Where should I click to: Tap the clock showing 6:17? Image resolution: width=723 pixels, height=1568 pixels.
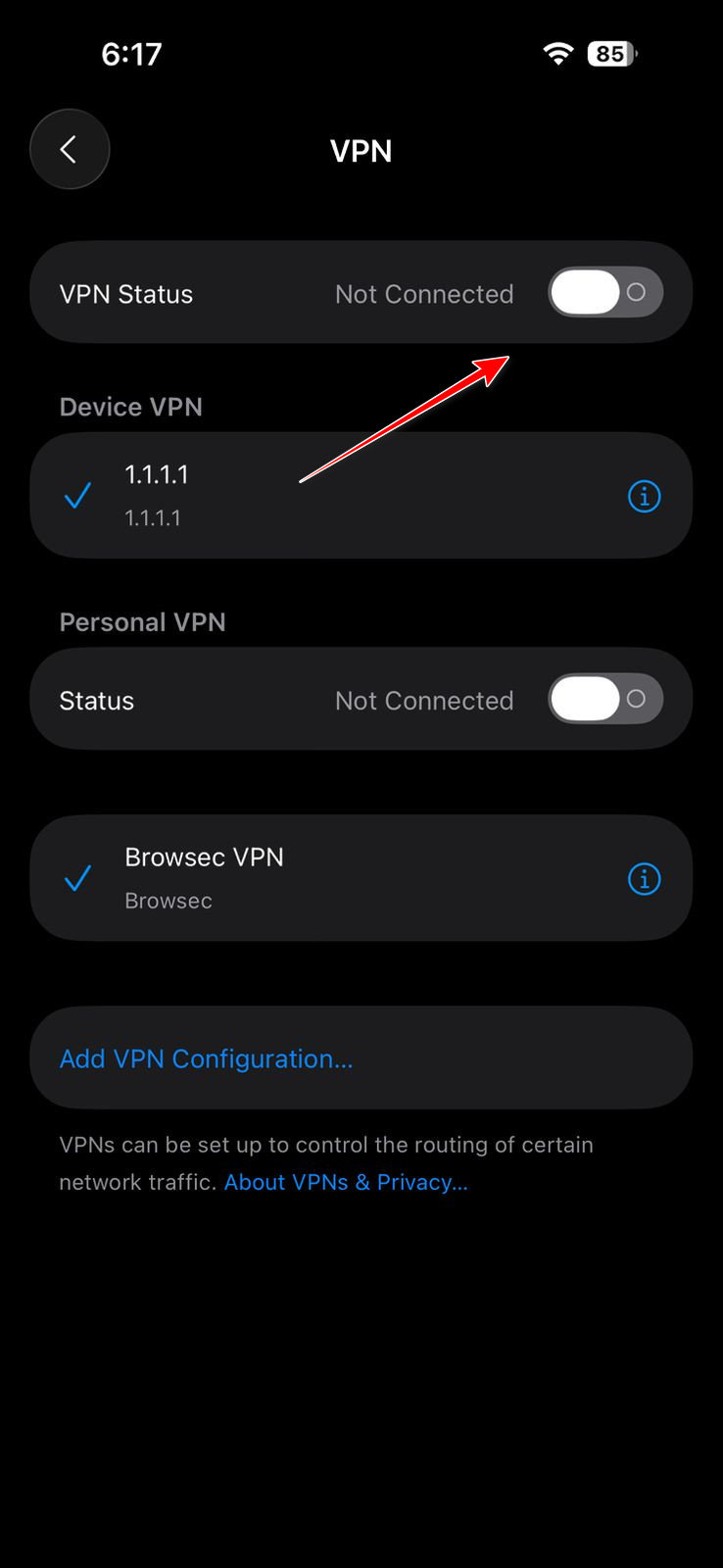(132, 54)
